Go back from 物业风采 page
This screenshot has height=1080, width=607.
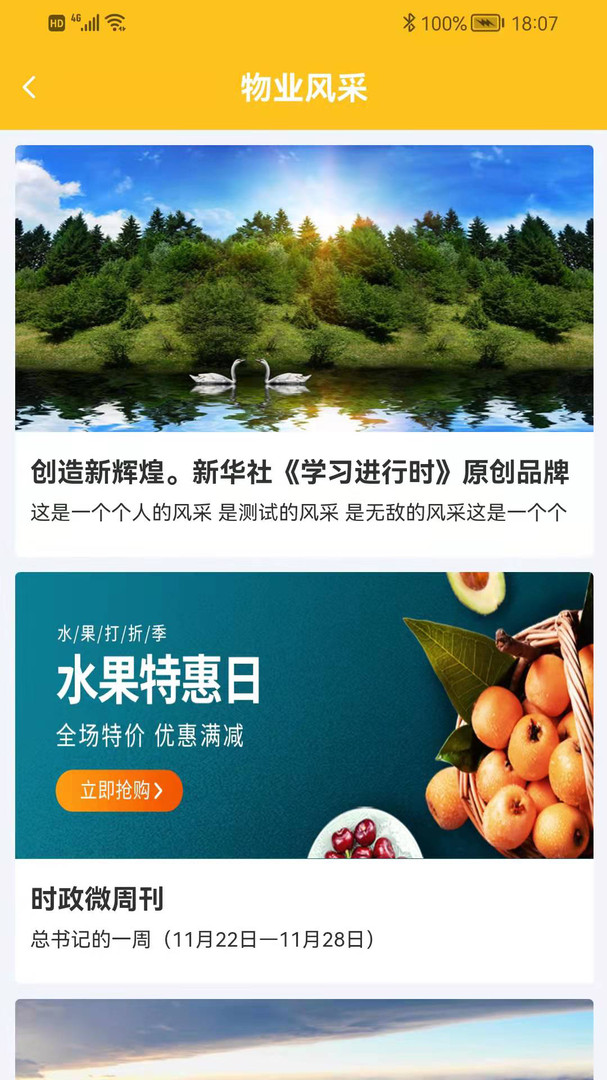[x=29, y=88]
